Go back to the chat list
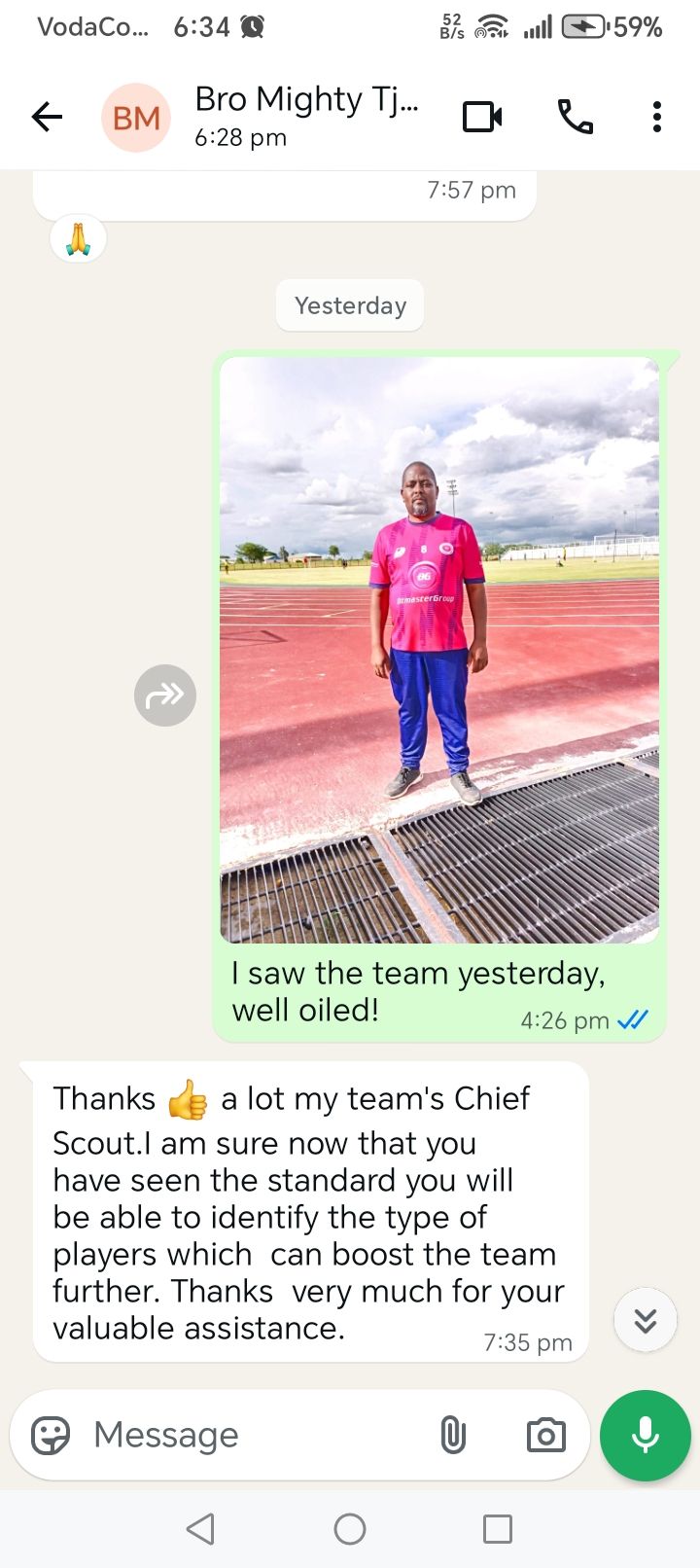This screenshot has height=1568, width=700. pos(47,118)
